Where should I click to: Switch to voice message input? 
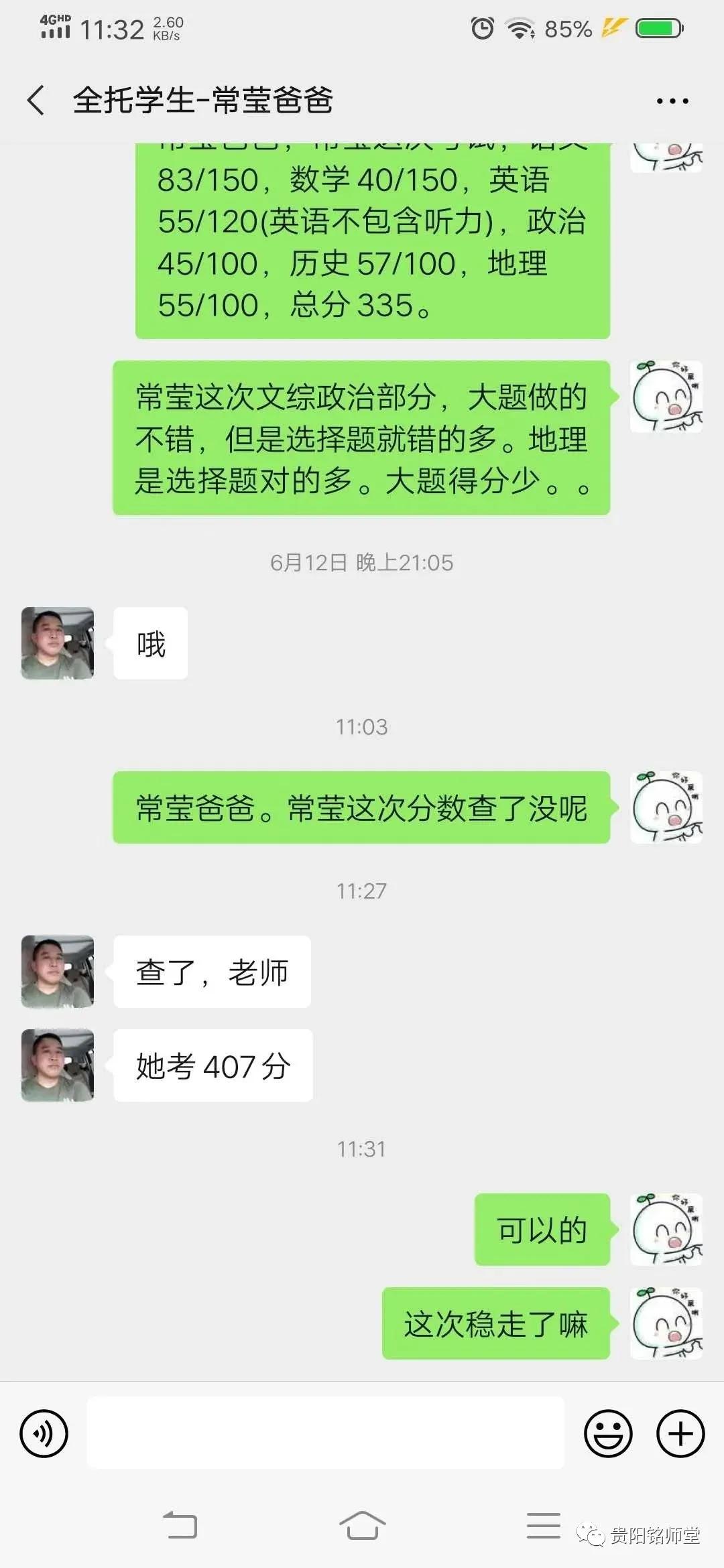tap(44, 1433)
